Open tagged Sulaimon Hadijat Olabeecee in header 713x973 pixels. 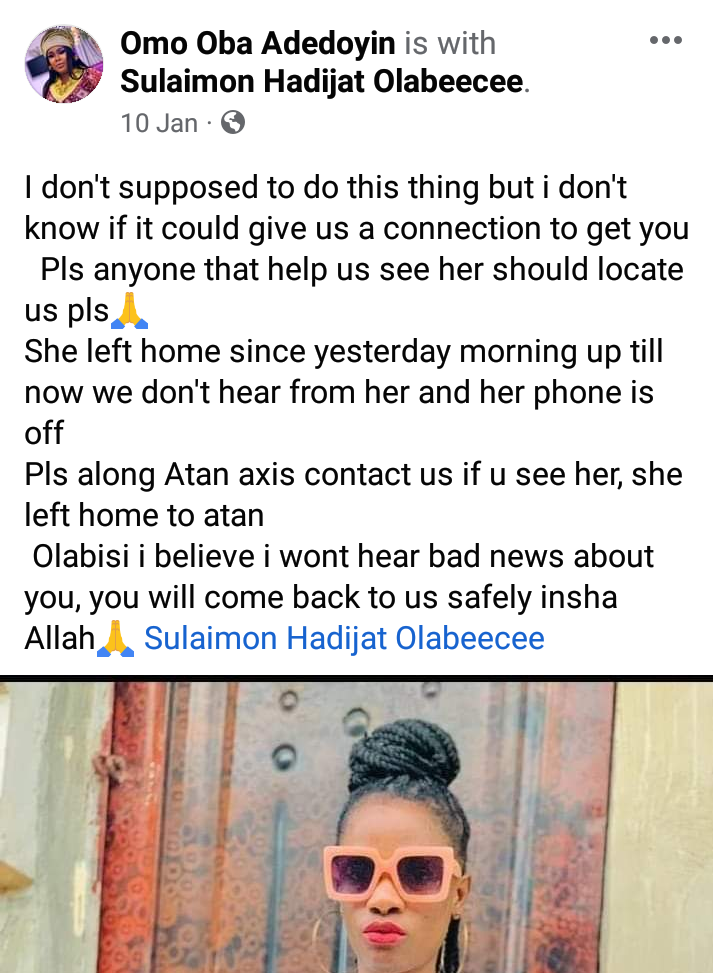click(x=322, y=81)
